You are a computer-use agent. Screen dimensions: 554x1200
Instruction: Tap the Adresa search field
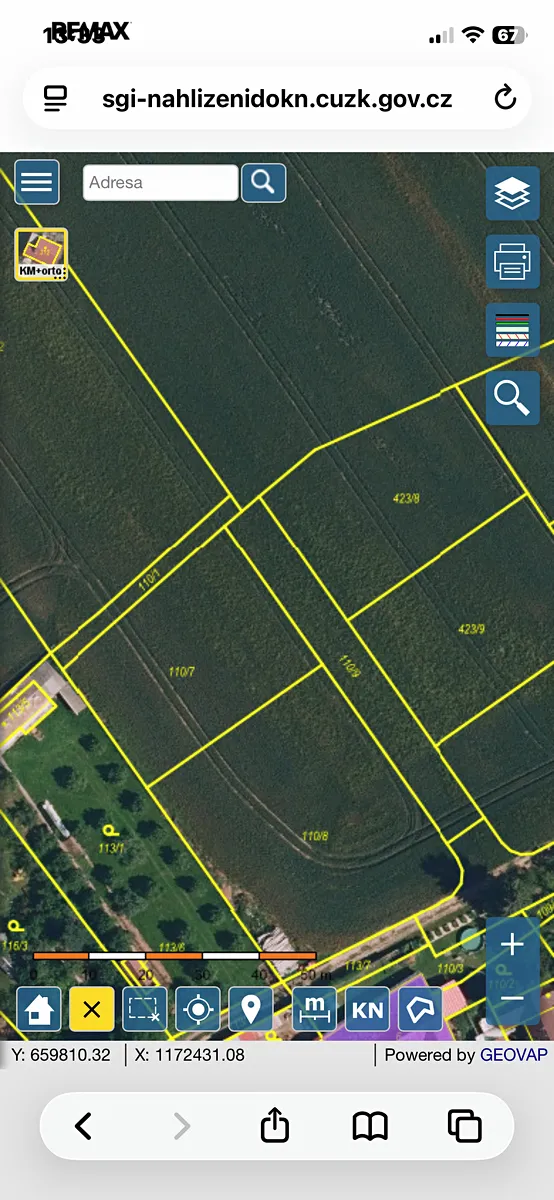point(160,183)
